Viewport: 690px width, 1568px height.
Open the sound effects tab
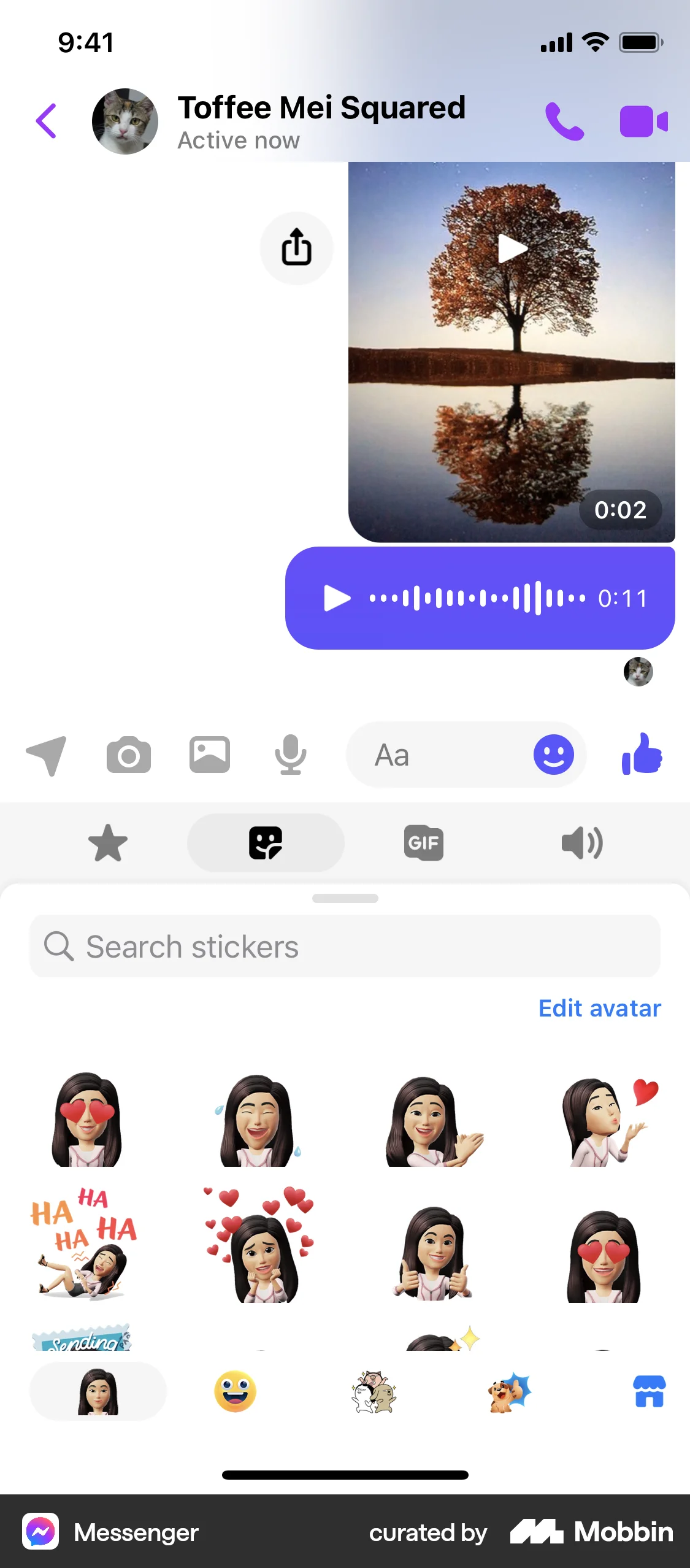coord(581,843)
